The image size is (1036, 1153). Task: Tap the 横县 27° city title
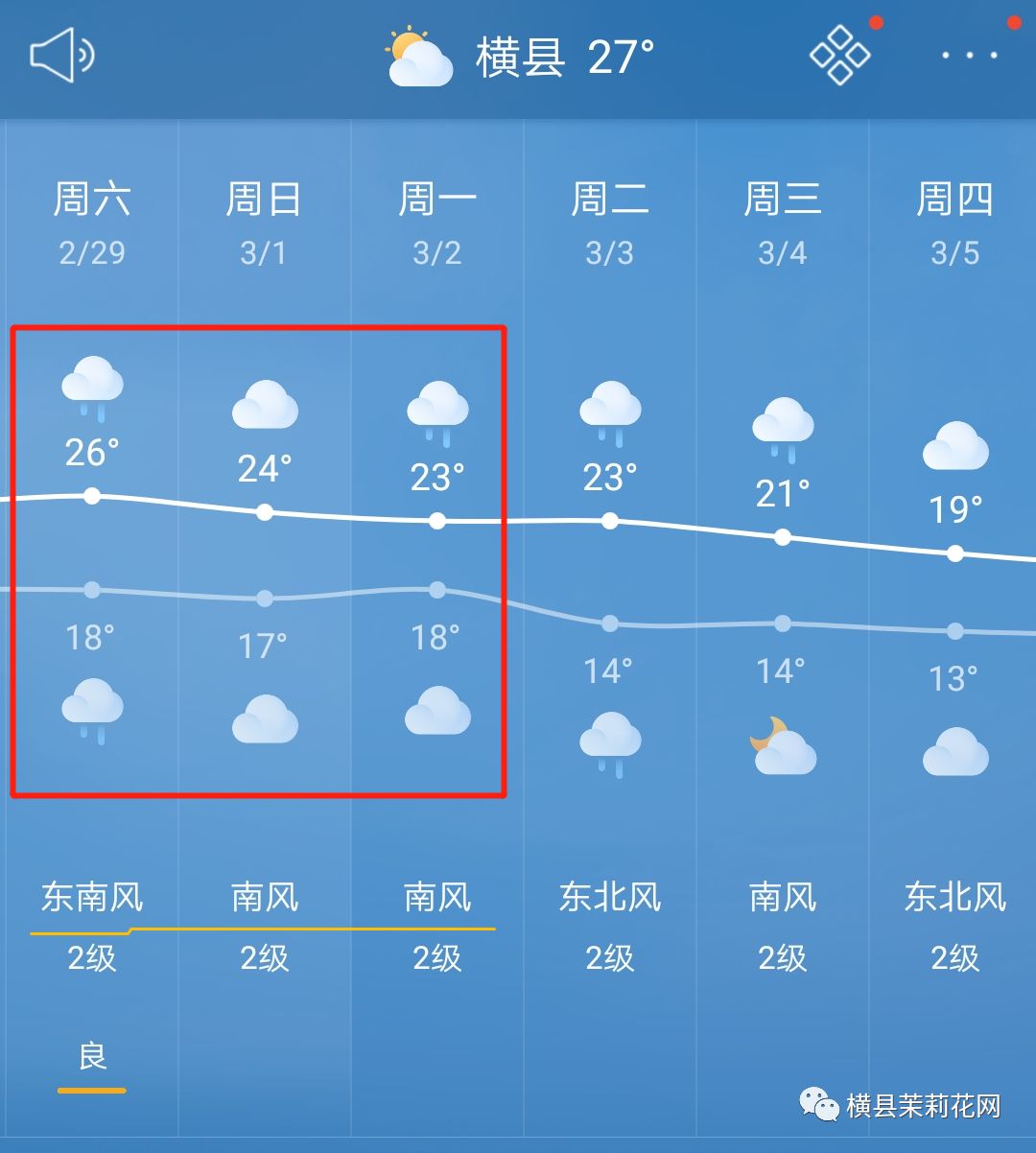(564, 58)
